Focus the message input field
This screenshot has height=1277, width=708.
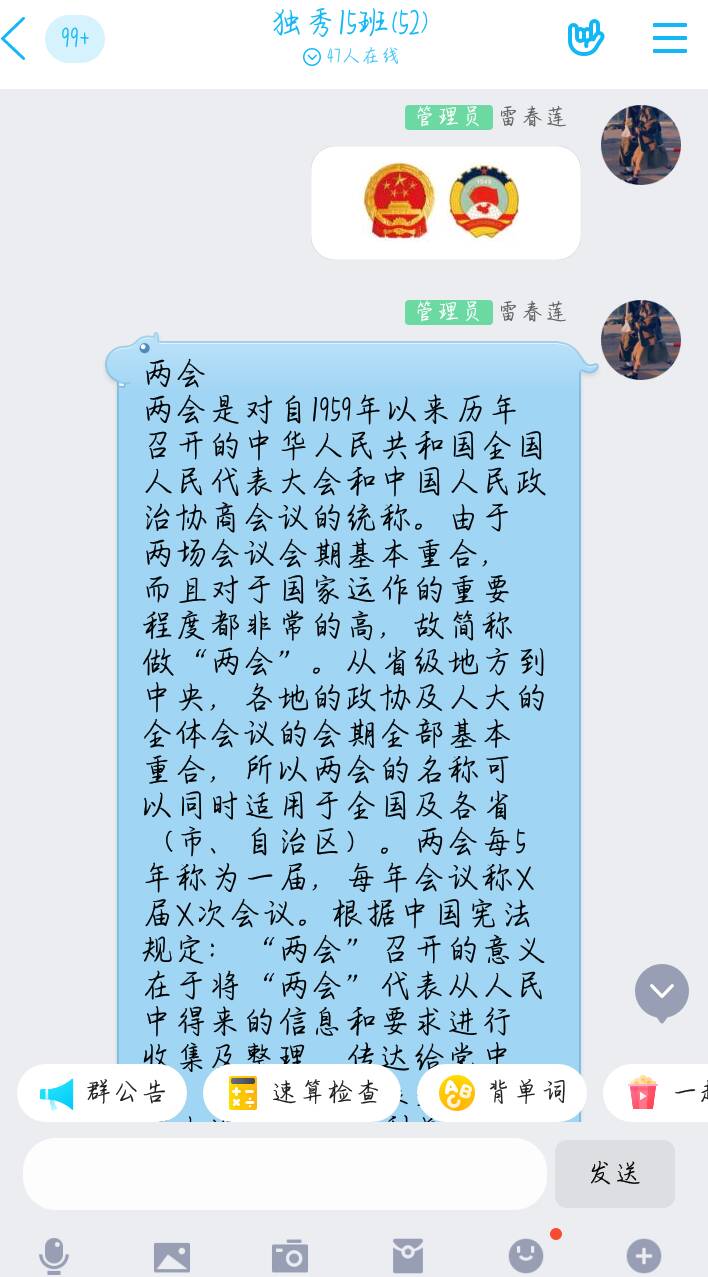click(x=285, y=1173)
